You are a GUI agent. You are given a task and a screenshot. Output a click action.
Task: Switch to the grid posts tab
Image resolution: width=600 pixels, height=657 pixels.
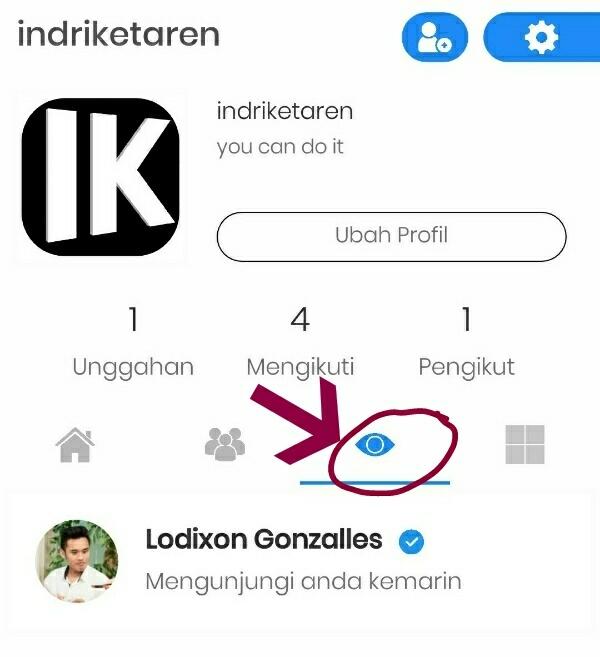click(x=525, y=445)
